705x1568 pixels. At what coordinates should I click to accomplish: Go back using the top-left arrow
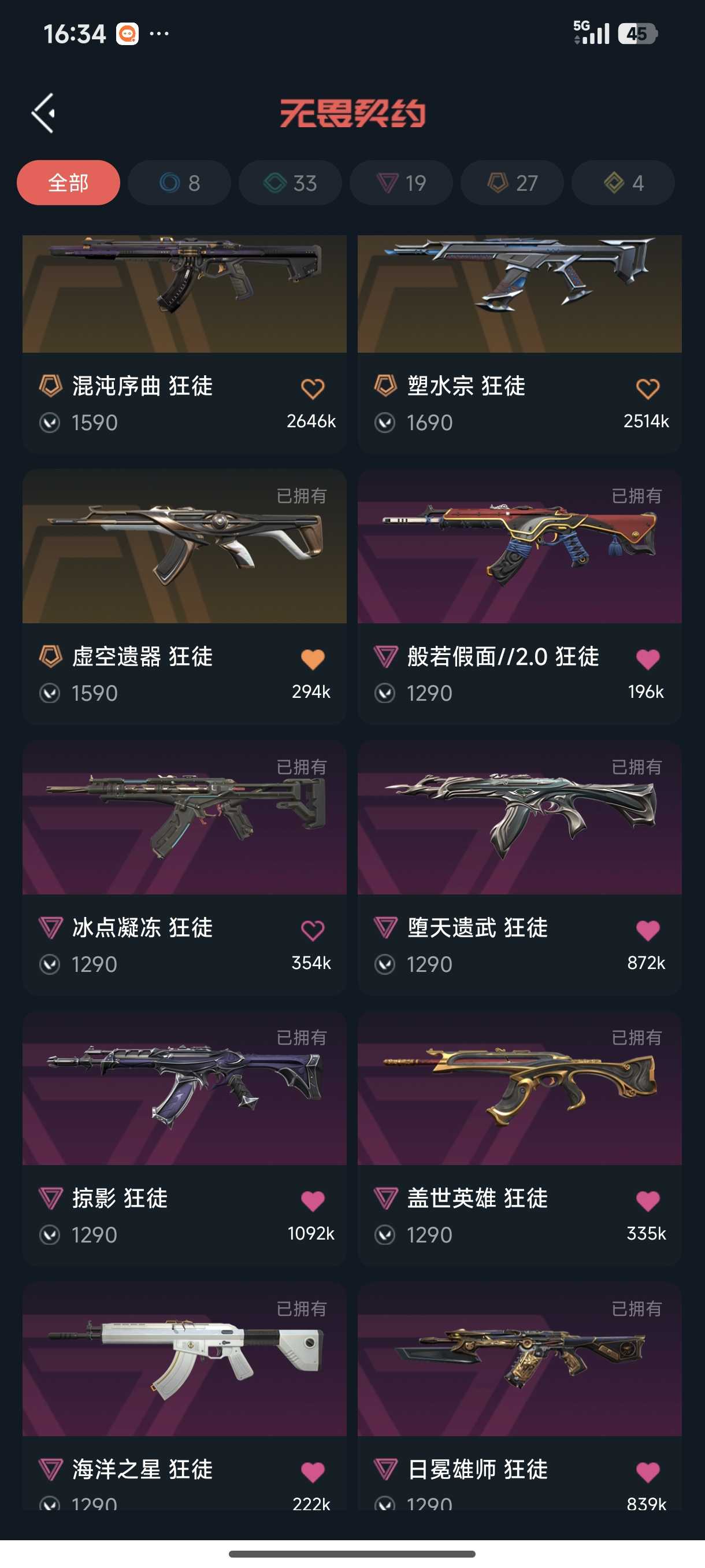coord(43,113)
